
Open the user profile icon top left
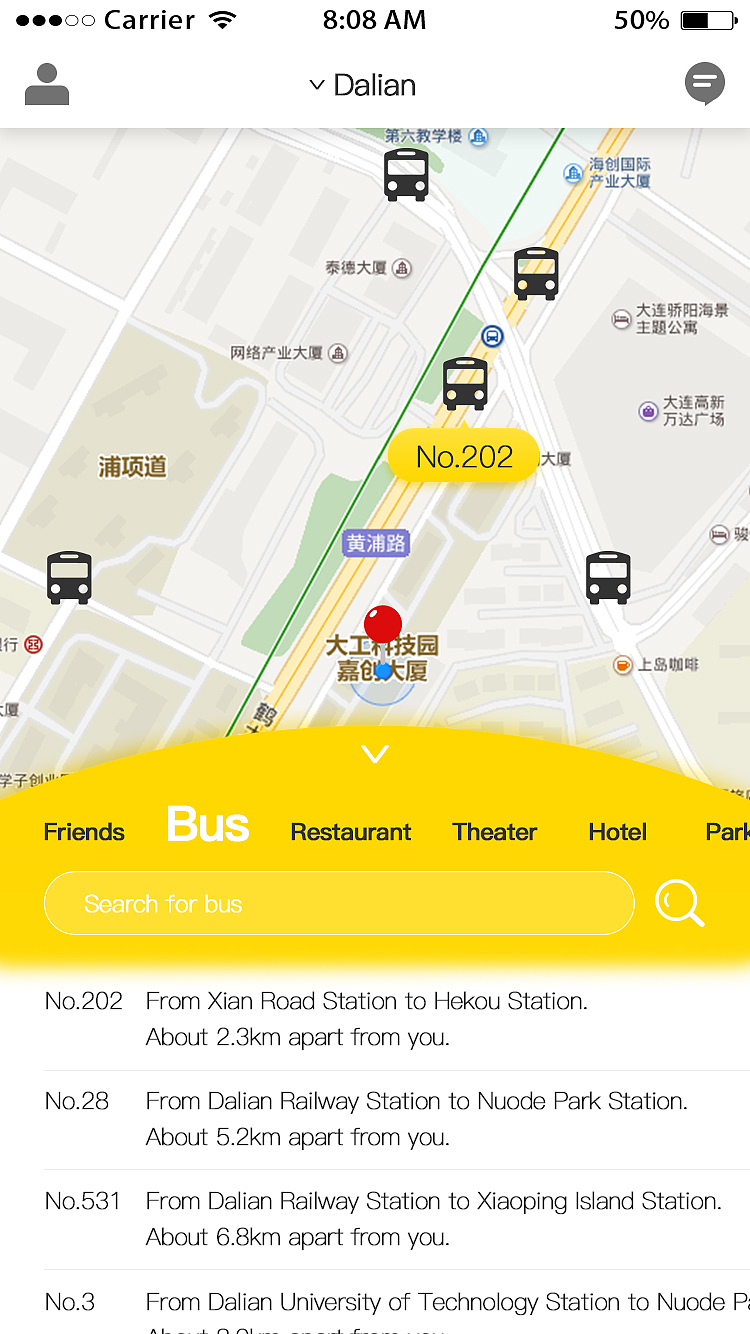[x=46, y=84]
